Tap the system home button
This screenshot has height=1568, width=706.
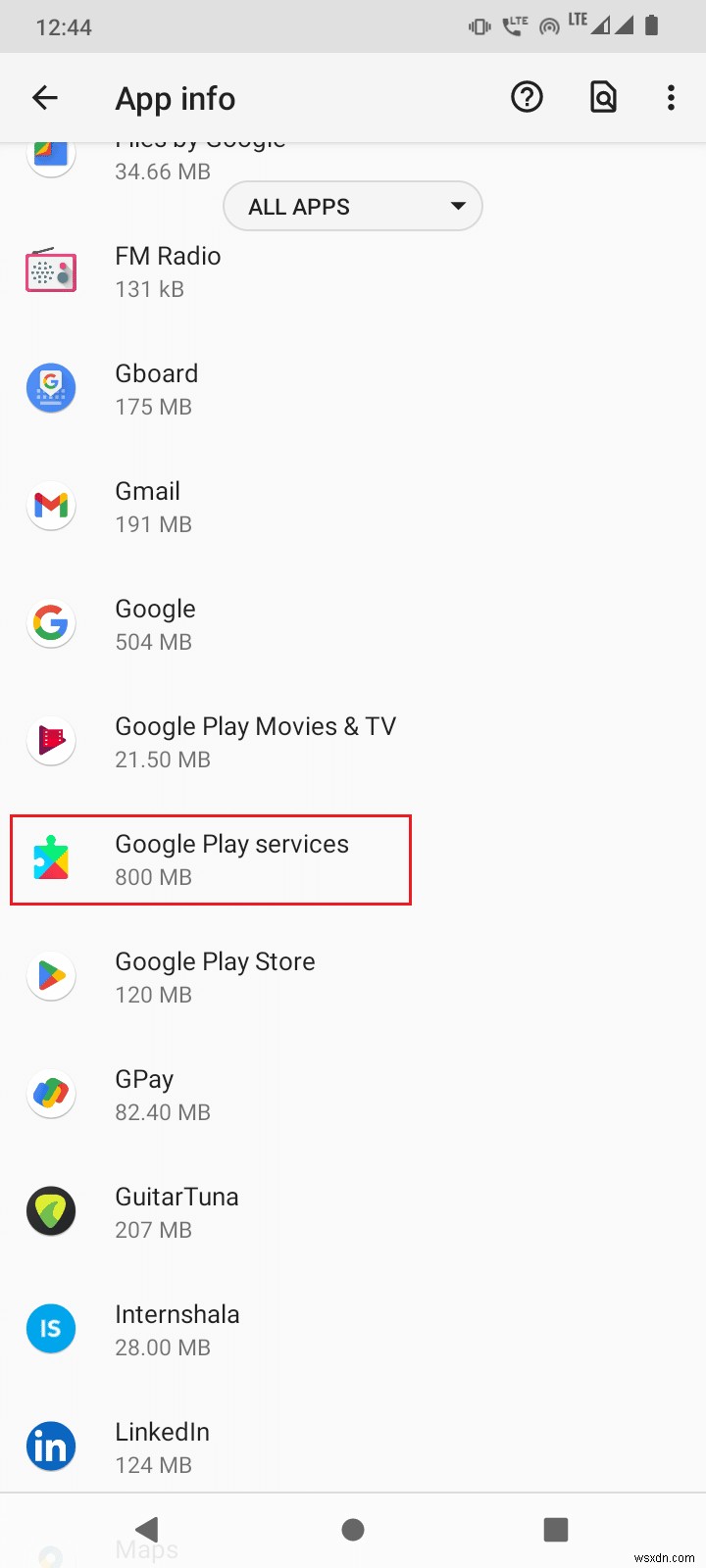(x=353, y=1530)
